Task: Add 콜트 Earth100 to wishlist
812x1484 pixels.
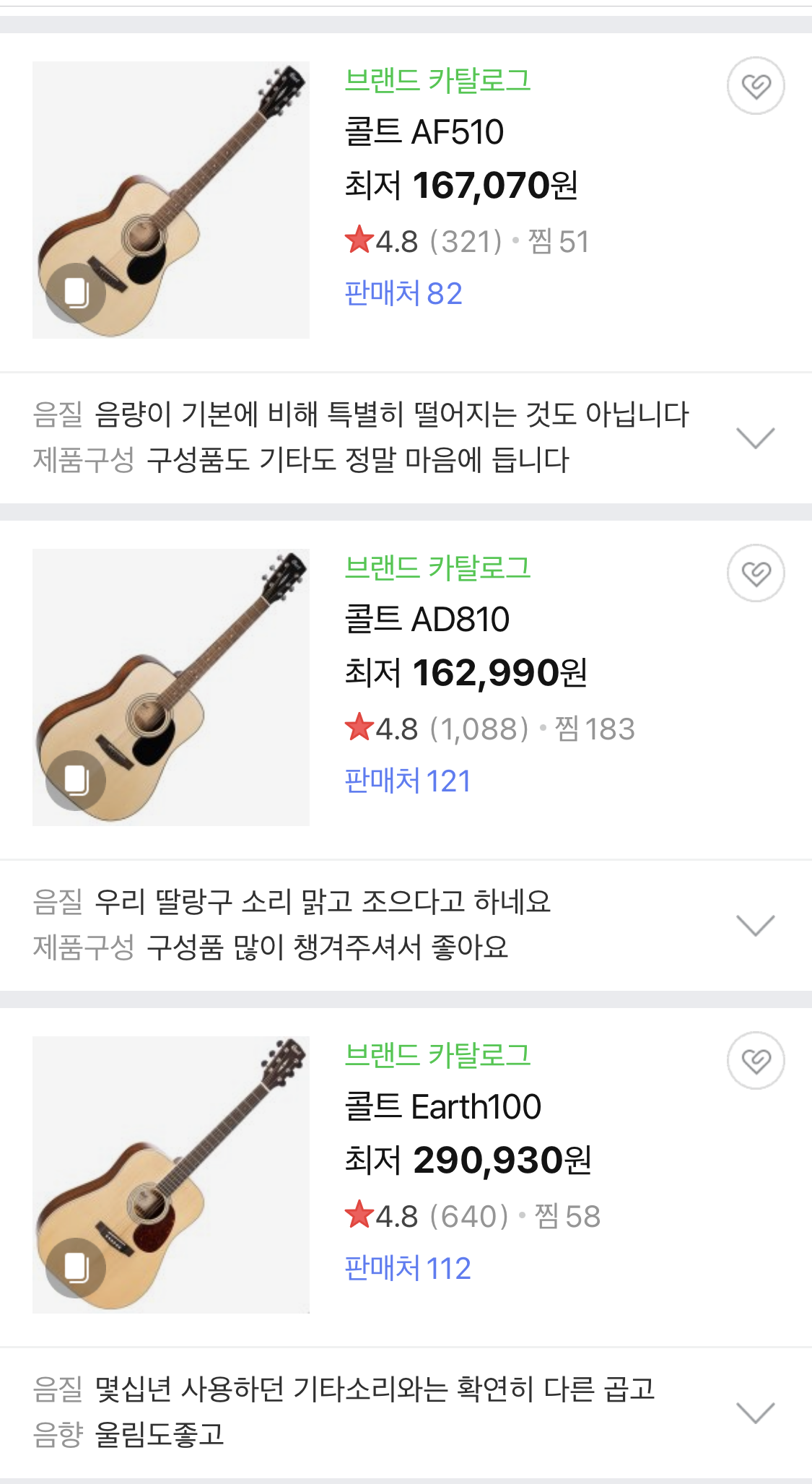Action: click(755, 1061)
